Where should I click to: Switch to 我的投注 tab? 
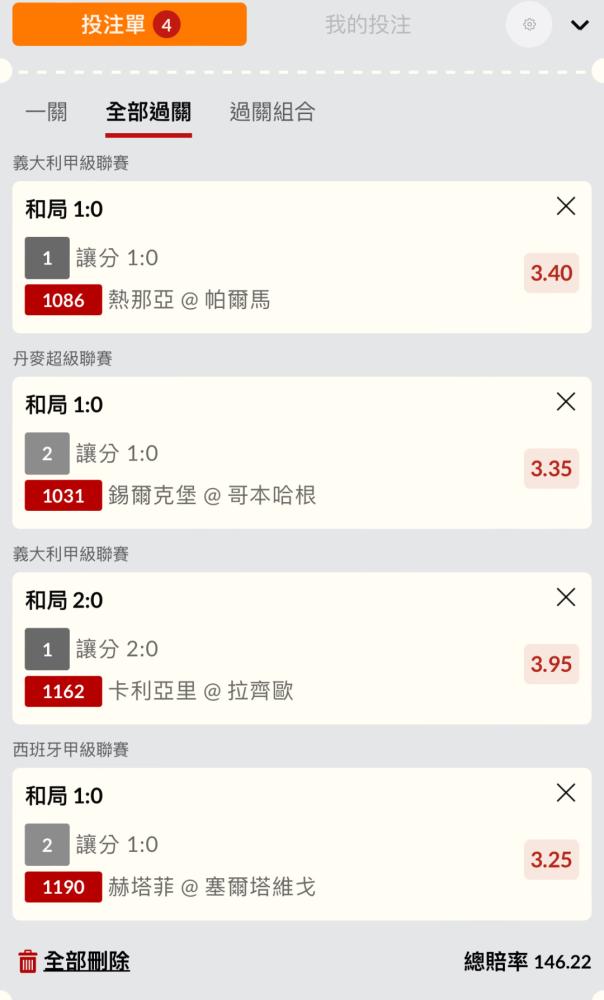point(368,25)
